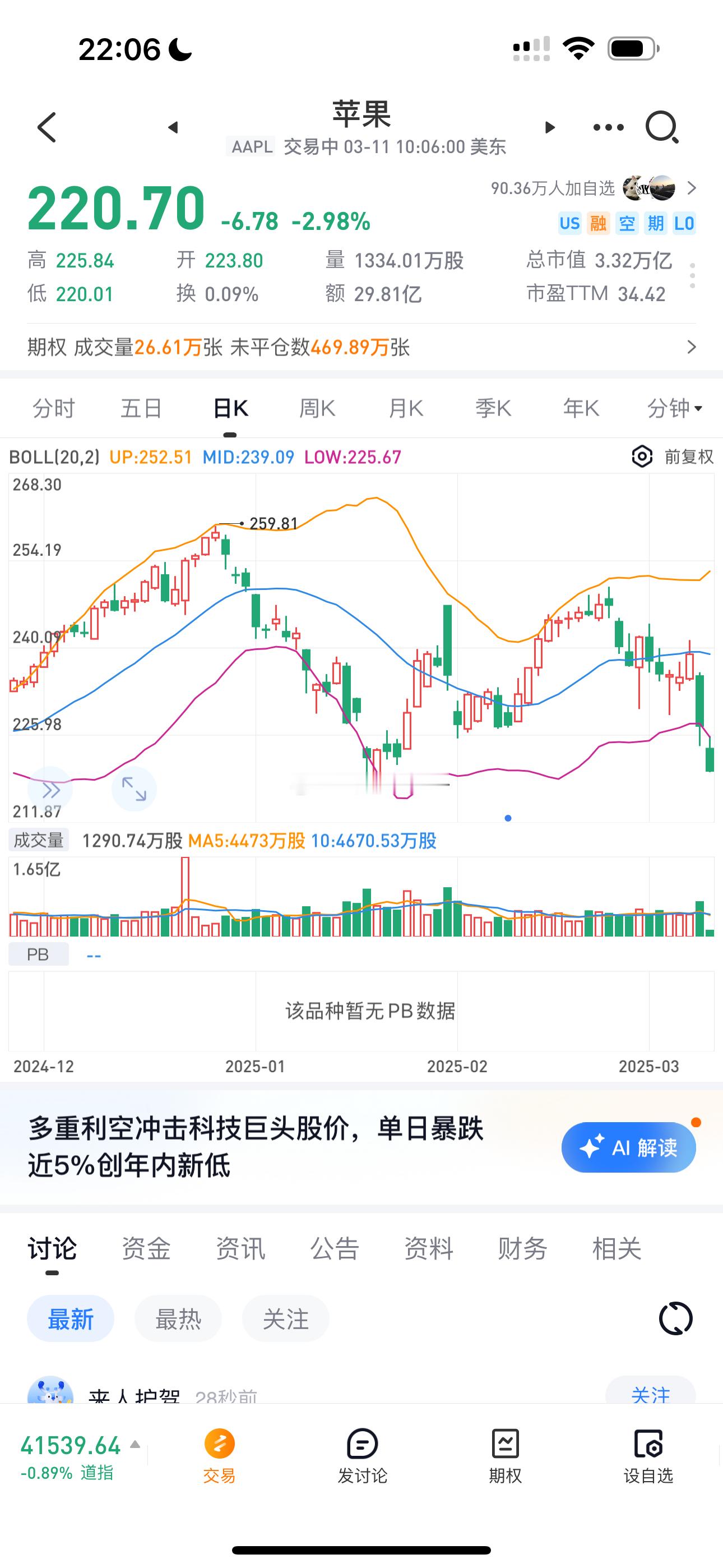Viewport: 723px width, 1568px height.
Task: Go to the previous stock arrow
Action: click(173, 127)
